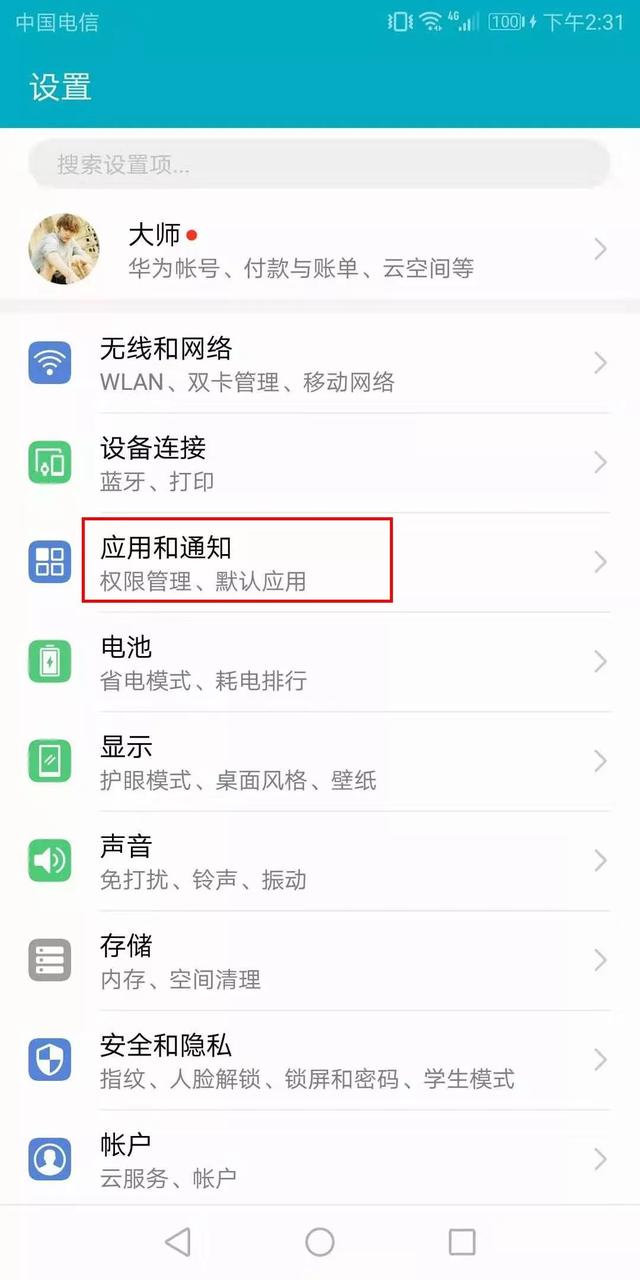The width and height of the screenshot is (640, 1280).
Task: Open 声音 settings
Action: [320, 860]
